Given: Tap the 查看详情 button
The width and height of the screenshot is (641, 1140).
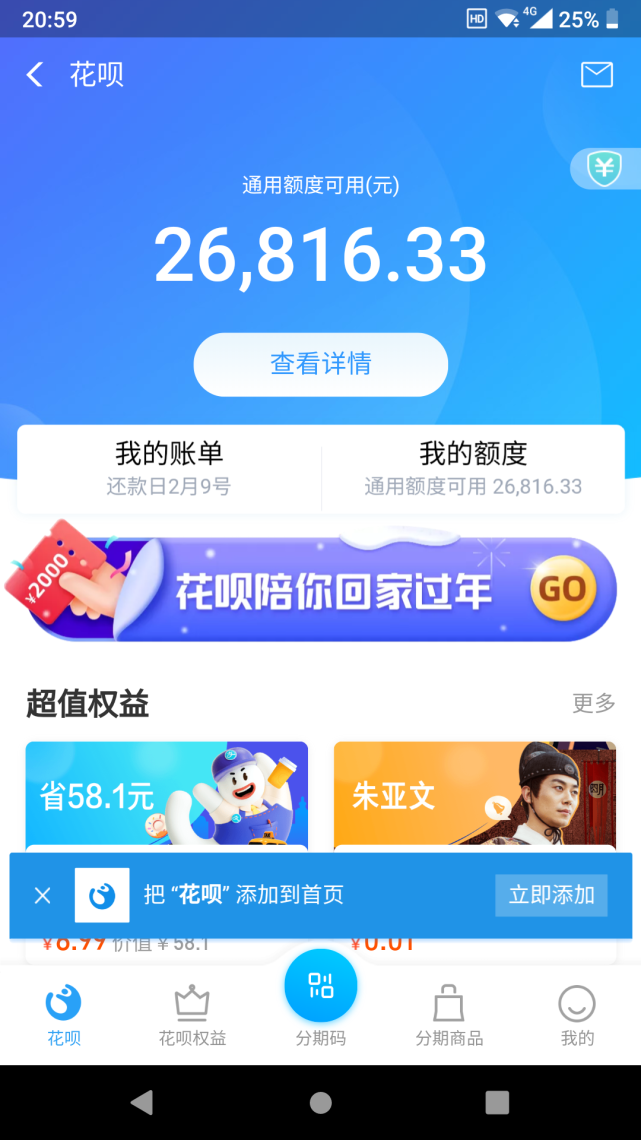Looking at the screenshot, I should (x=320, y=364).
